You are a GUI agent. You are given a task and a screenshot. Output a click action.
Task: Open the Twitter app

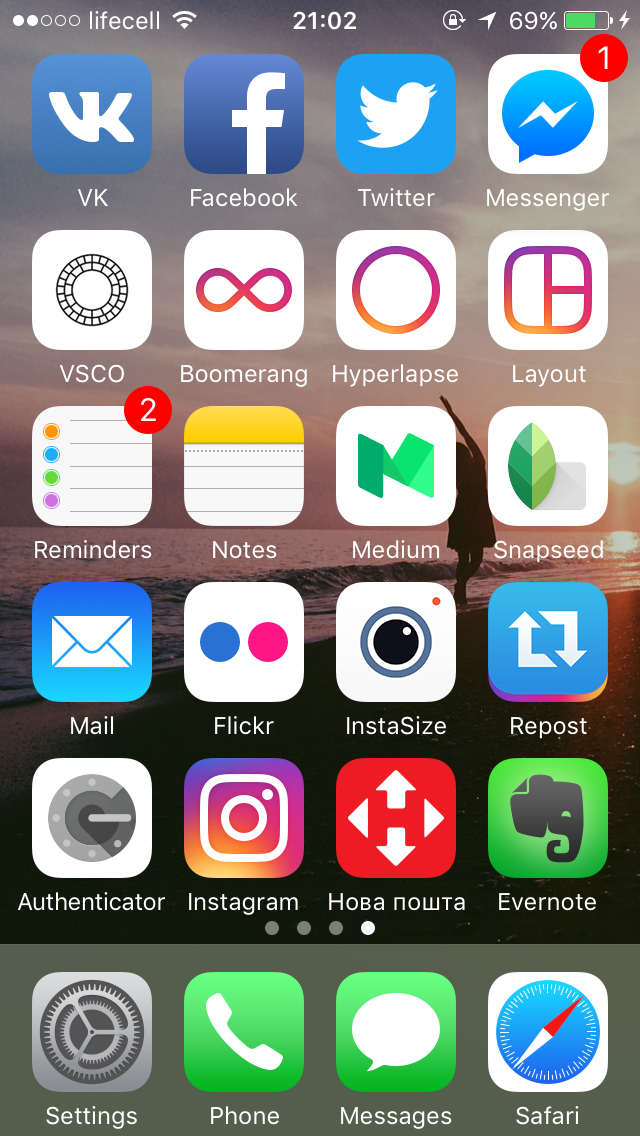pyautogui.click(x=396, y=114)
